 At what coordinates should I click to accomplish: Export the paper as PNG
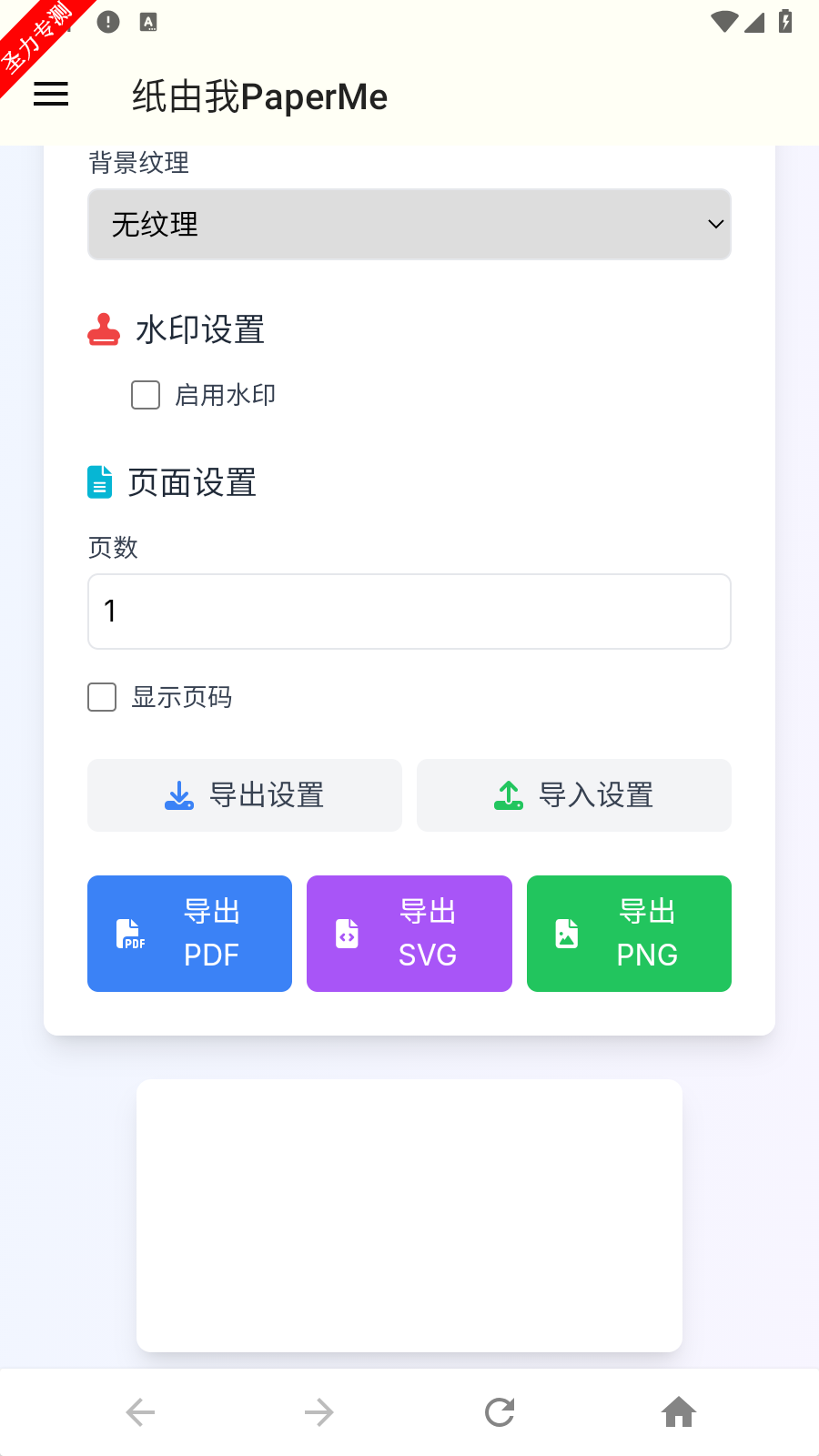629,934
